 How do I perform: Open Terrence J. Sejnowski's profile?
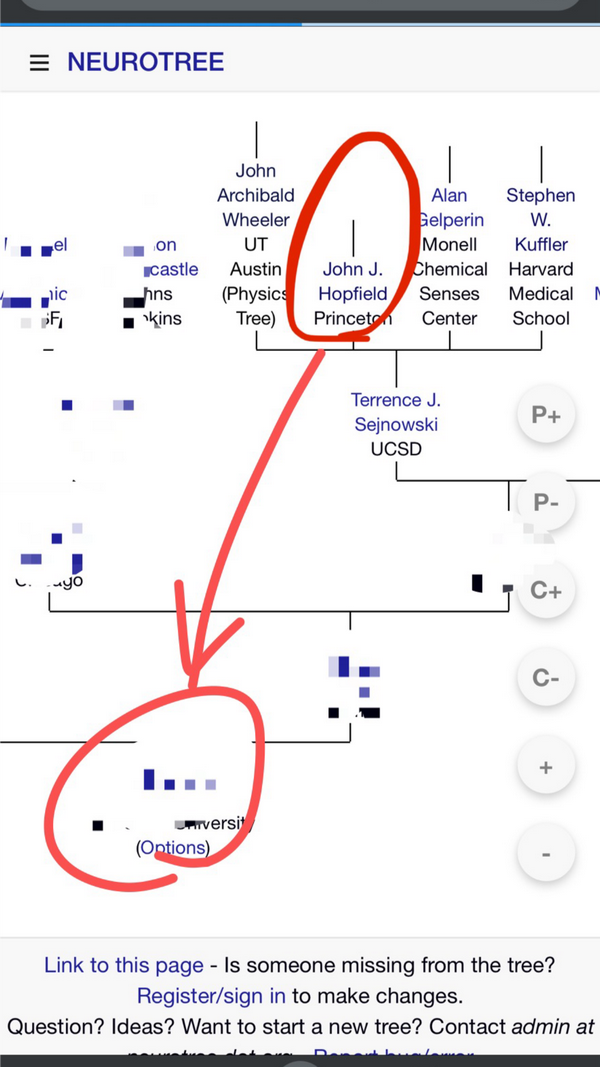(395, 411)
